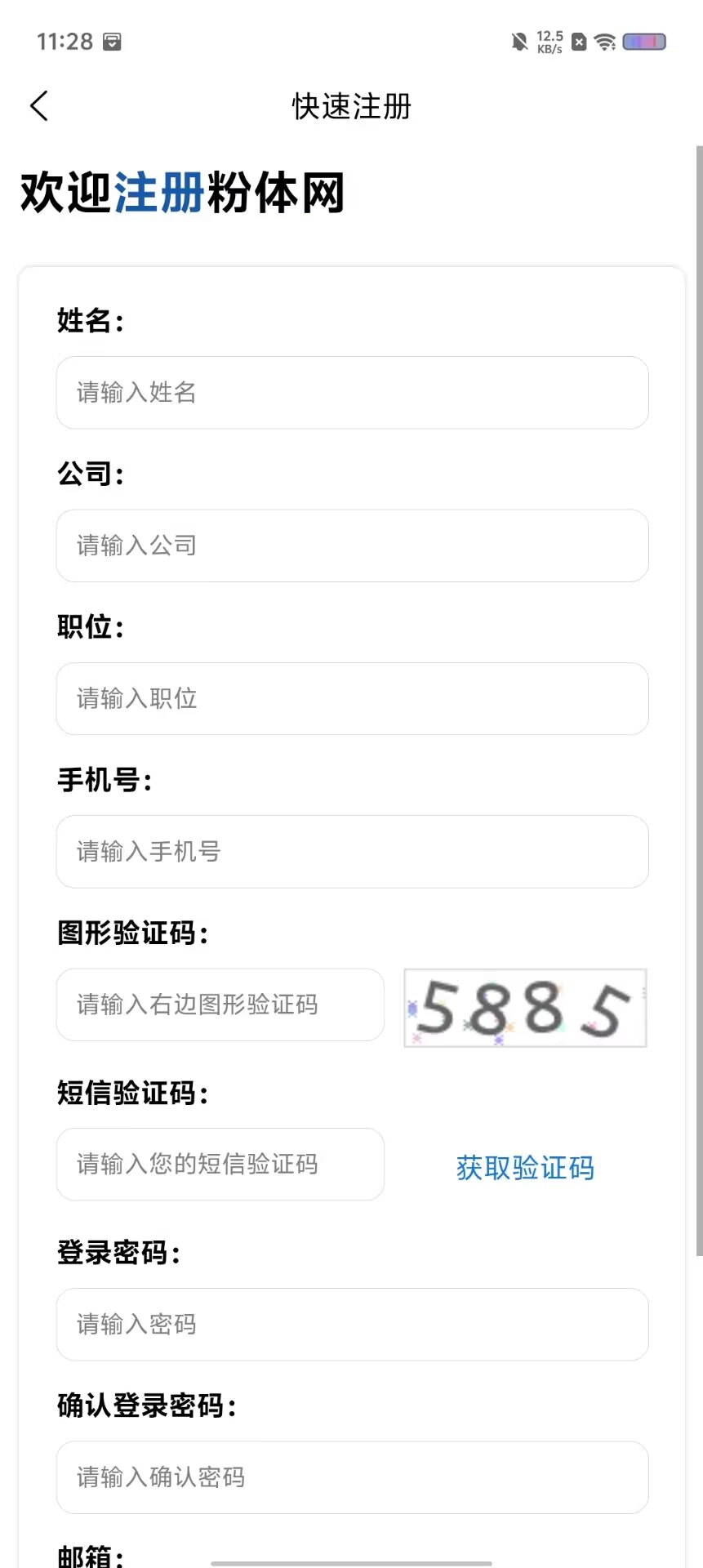Focus the confirm password field 请输入确认密码
703x1568 pixels.
point(352,1477)
